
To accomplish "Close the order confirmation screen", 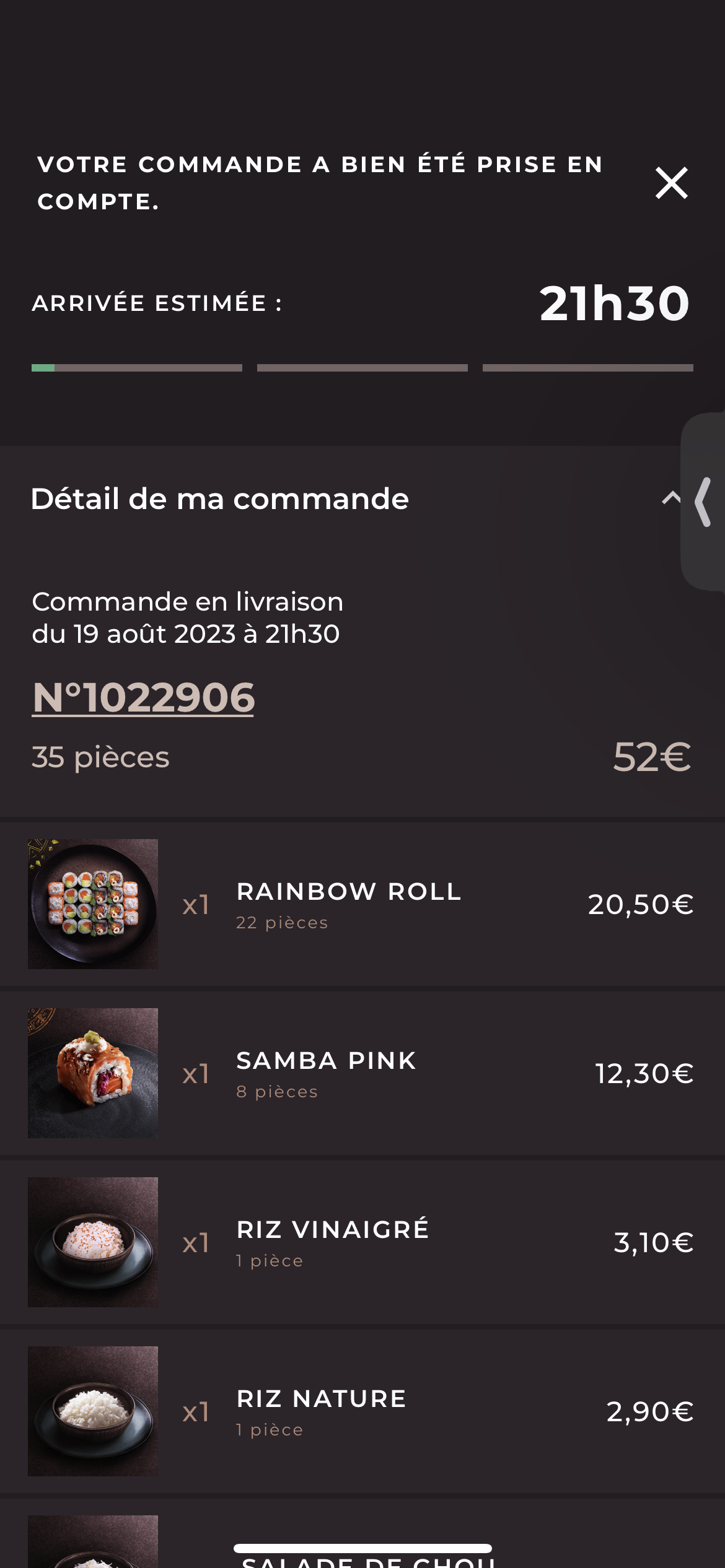I will (x=671, y=183).
